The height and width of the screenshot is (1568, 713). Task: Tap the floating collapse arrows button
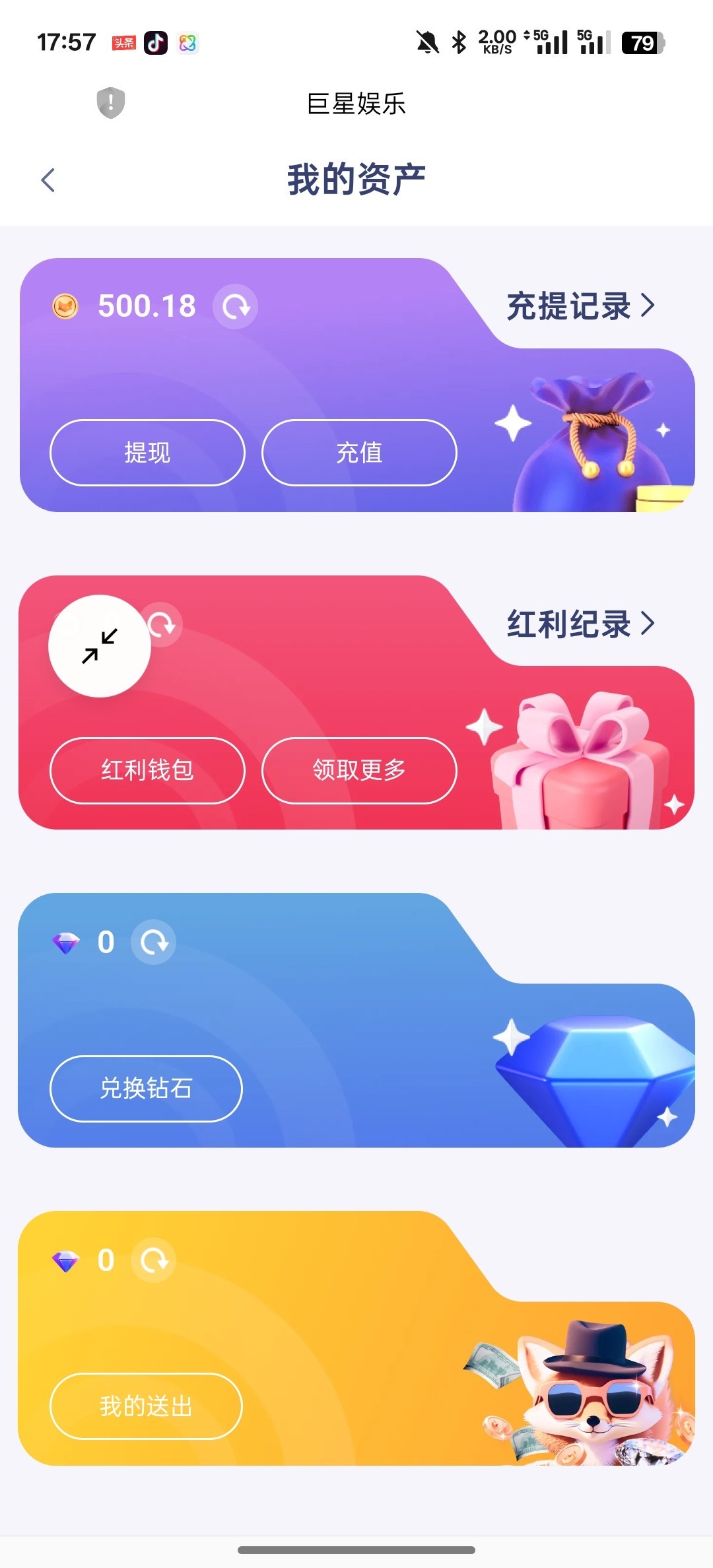click(x=100, y=646)
